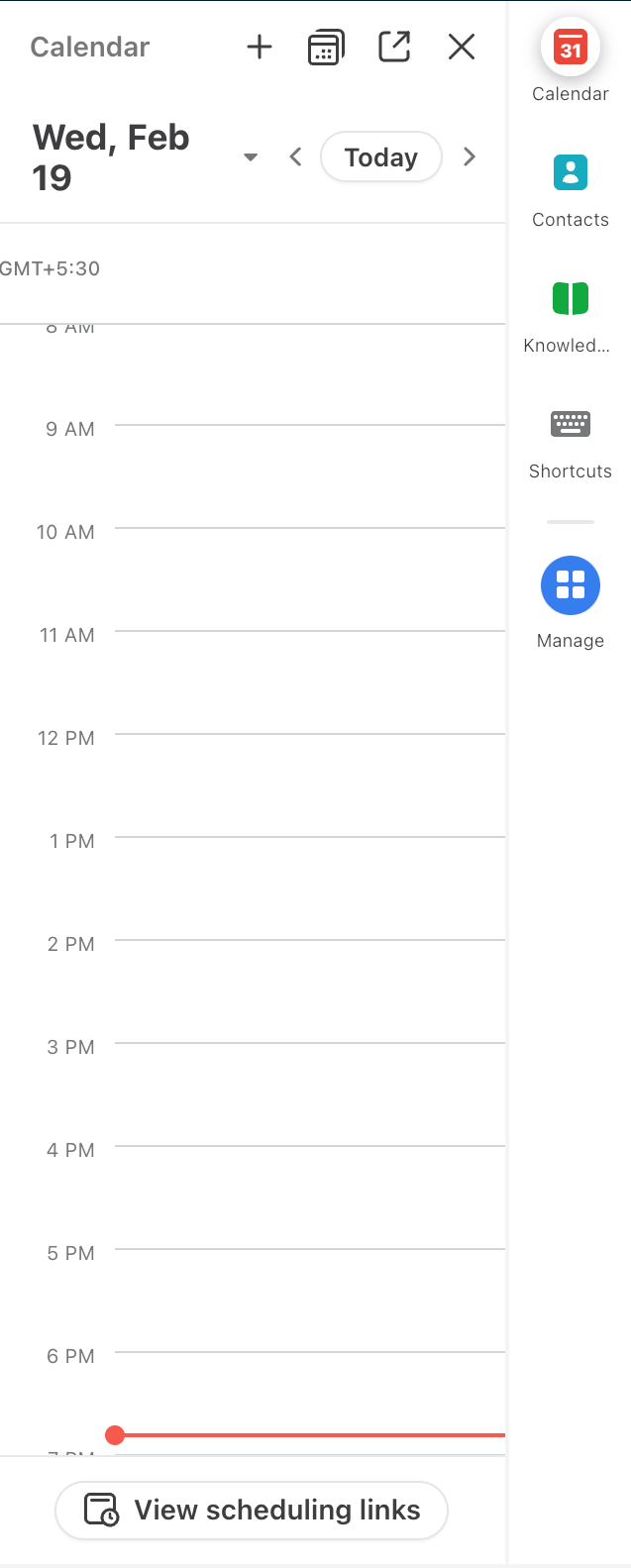
Task: Close the Calendar panel
Action: pyautogui.click(x=462, y=47)
